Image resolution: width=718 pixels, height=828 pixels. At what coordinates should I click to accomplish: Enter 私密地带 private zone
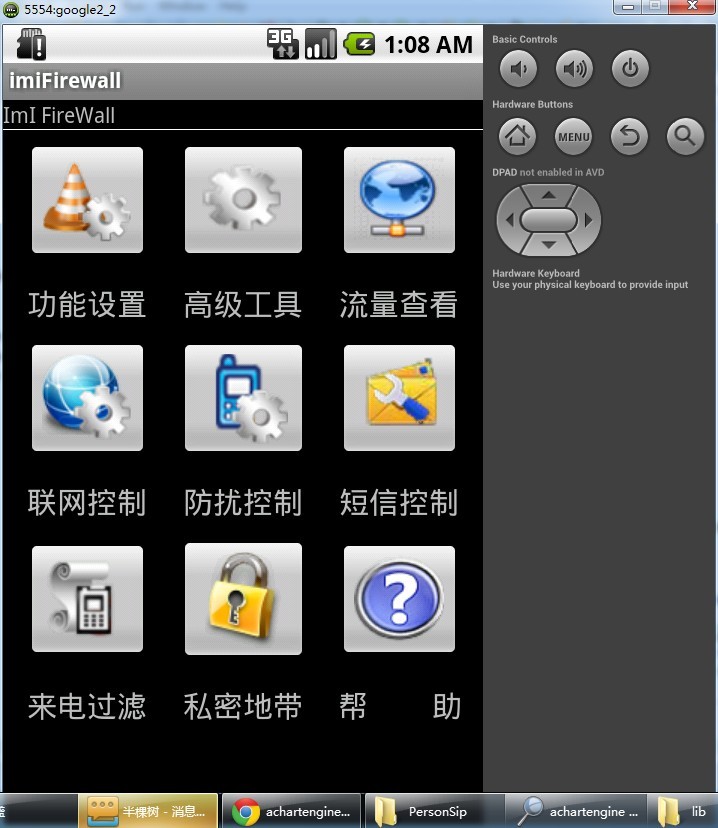pyautogui.click(x=243, y=599)
